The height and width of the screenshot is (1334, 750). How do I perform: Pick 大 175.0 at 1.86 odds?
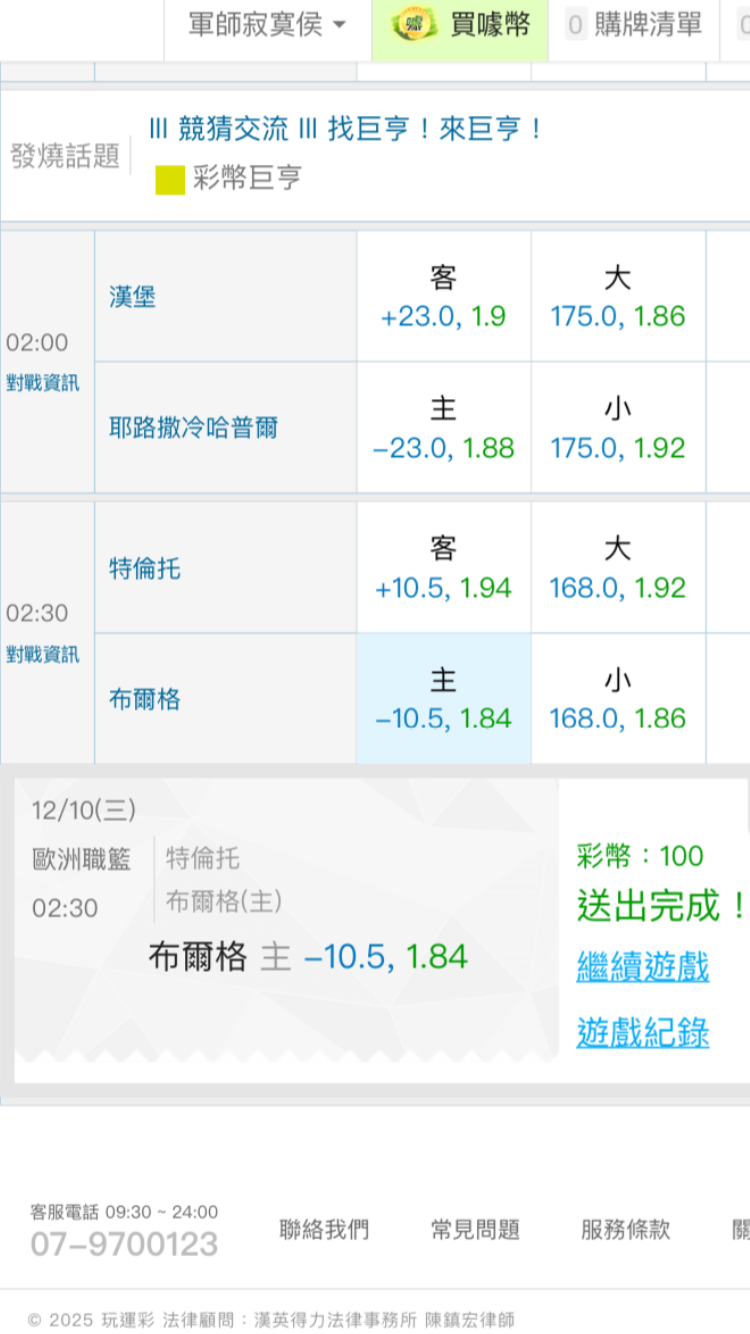pos(618,297)
